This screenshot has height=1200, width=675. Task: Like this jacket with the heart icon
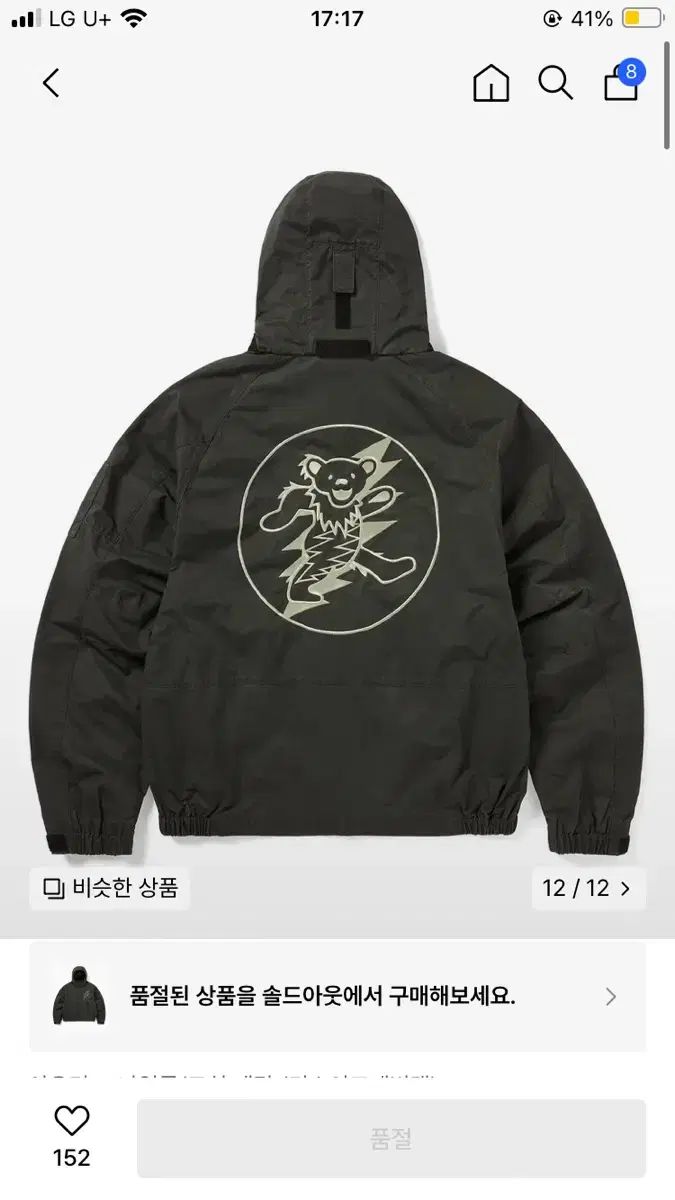coord(71,1121)
